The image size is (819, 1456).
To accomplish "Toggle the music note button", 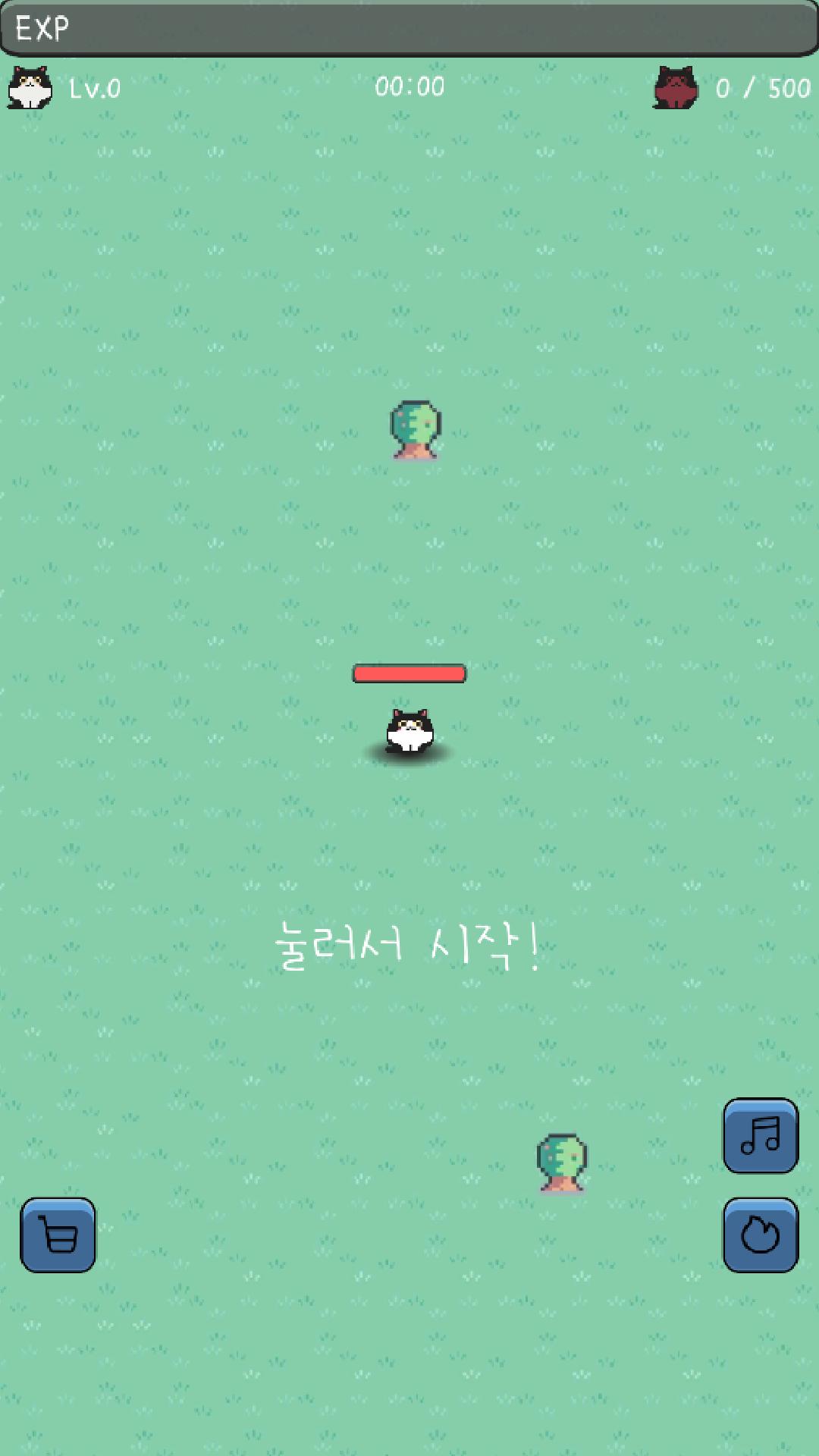I will [760, 1135].
